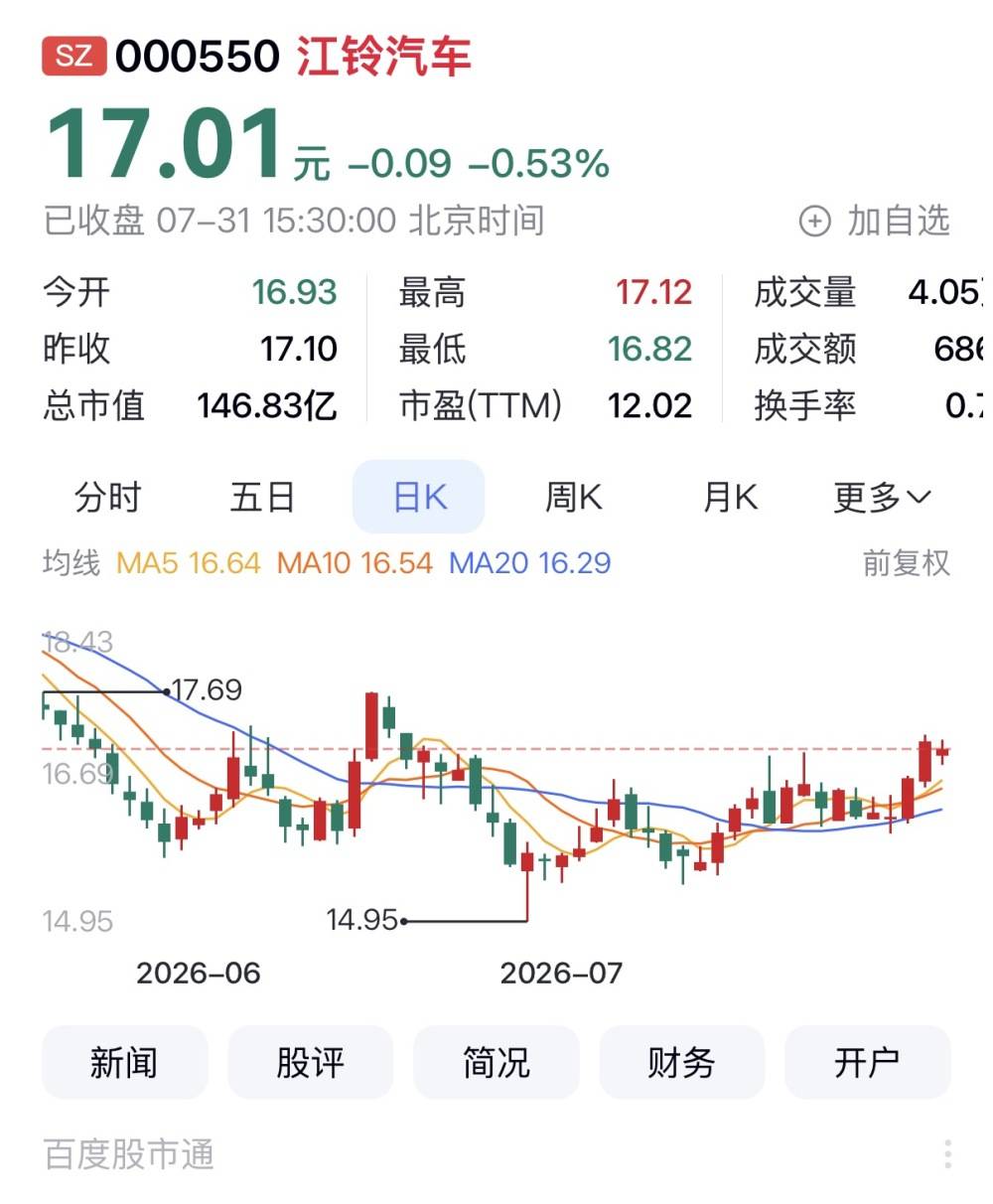Switch to the 周K chart tab
Image resolution: width=993 pixels, height=1204 pixels.
click(x=574, y=497)
